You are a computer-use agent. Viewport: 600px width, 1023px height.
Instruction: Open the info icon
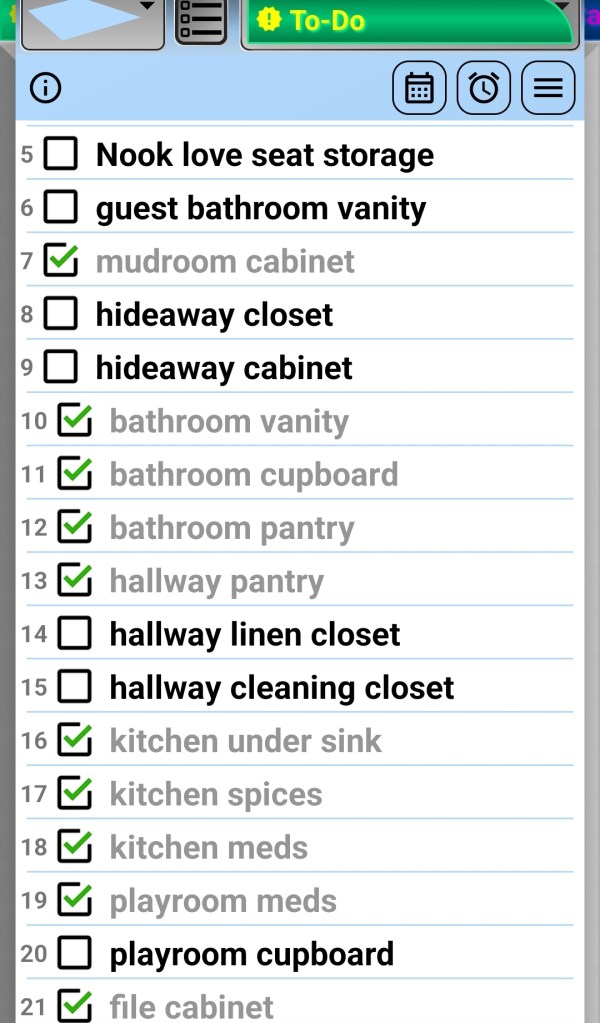pos(46,88)
